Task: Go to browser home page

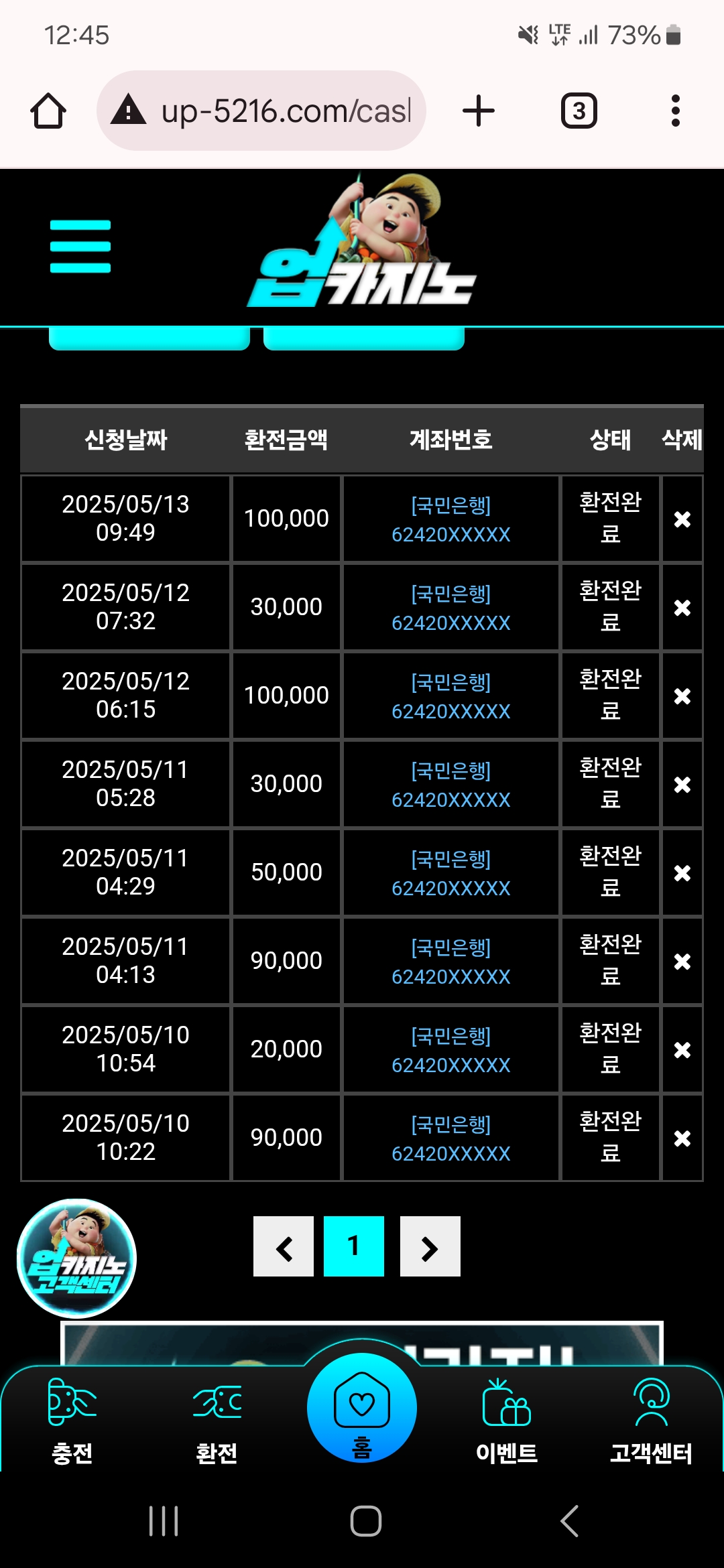Action: 48,111
